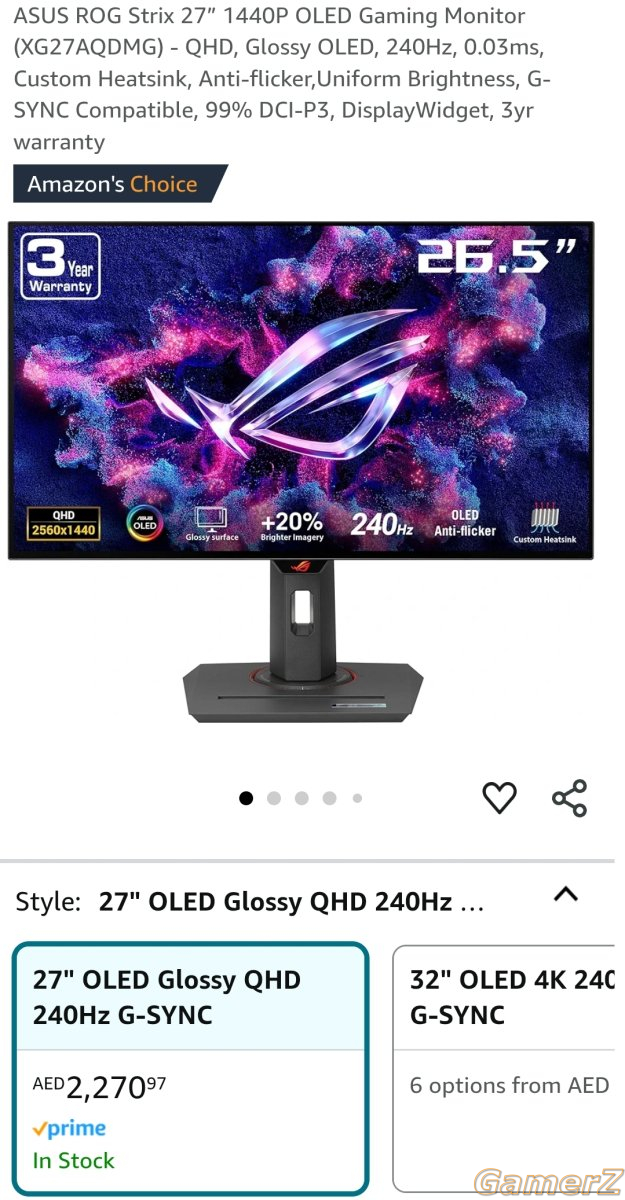Add the monitor to your wish list
The image size is (625, 1200).
(x=499, y=797)
